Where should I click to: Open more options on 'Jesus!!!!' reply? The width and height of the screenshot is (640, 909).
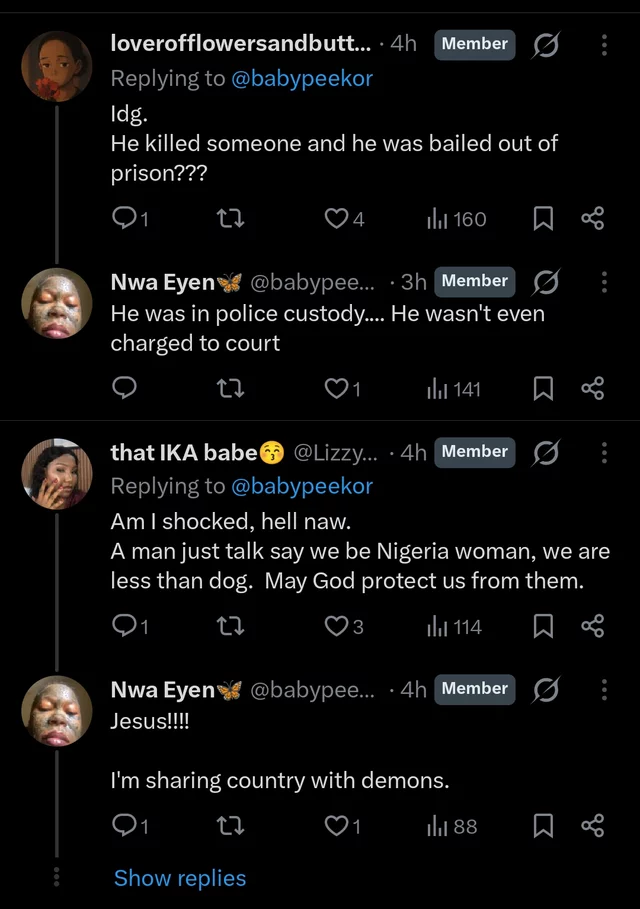(604, 690)
